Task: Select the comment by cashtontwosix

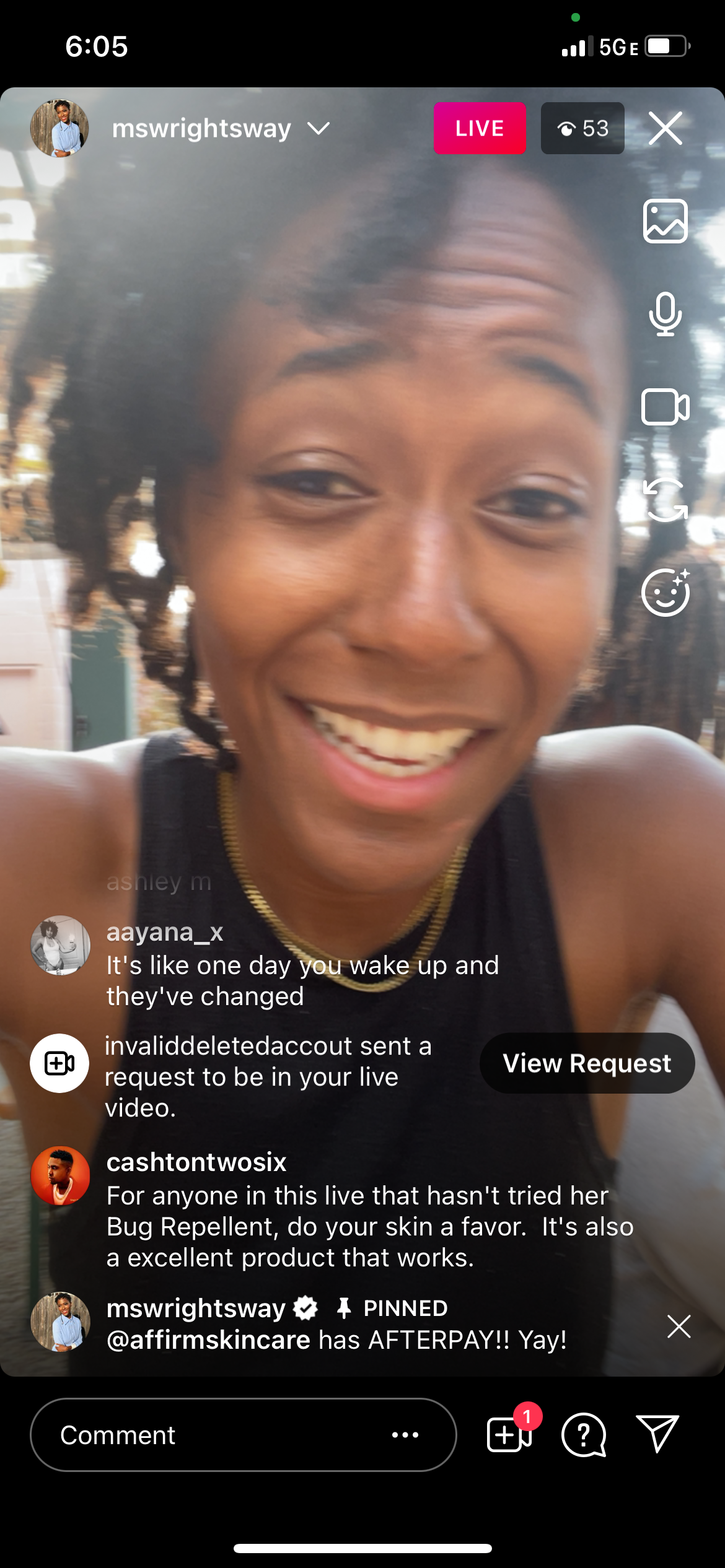Action: pyautogui.click(x=369, y=1210)
